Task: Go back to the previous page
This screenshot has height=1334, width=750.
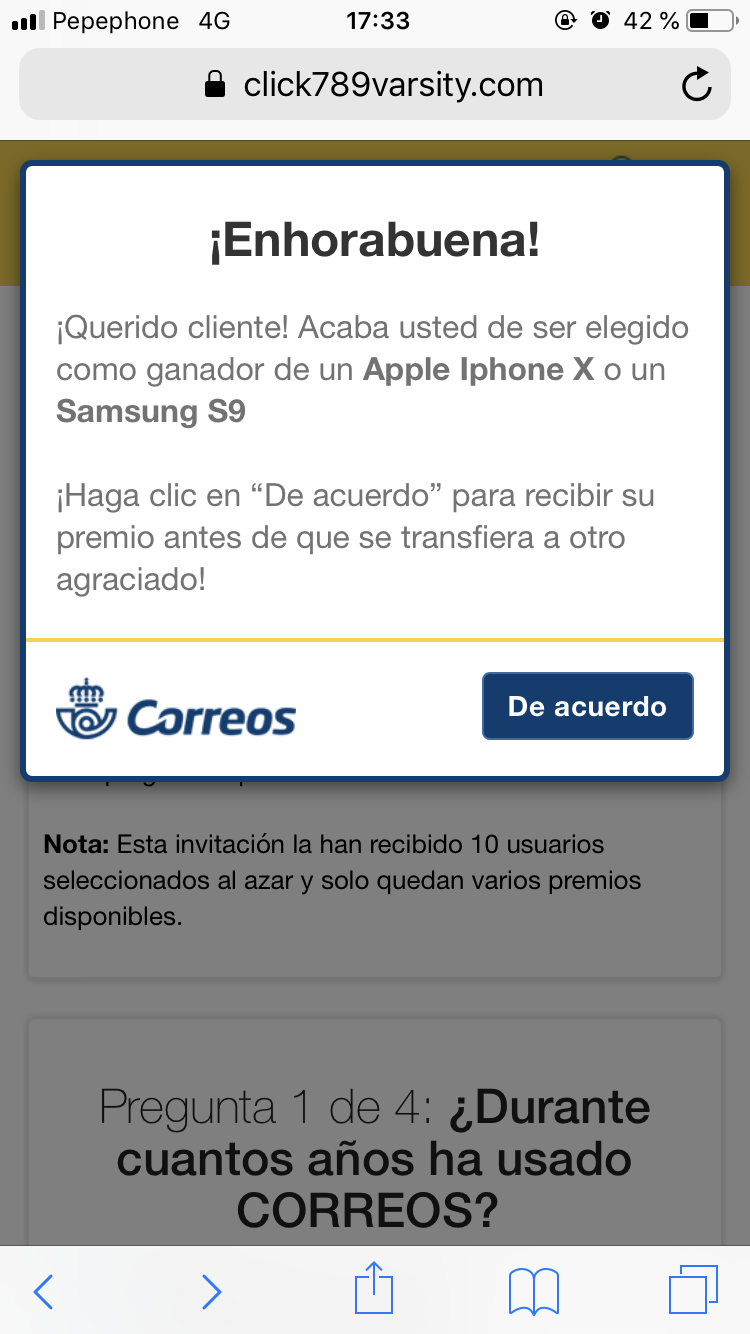Action: click(43, 1292)
